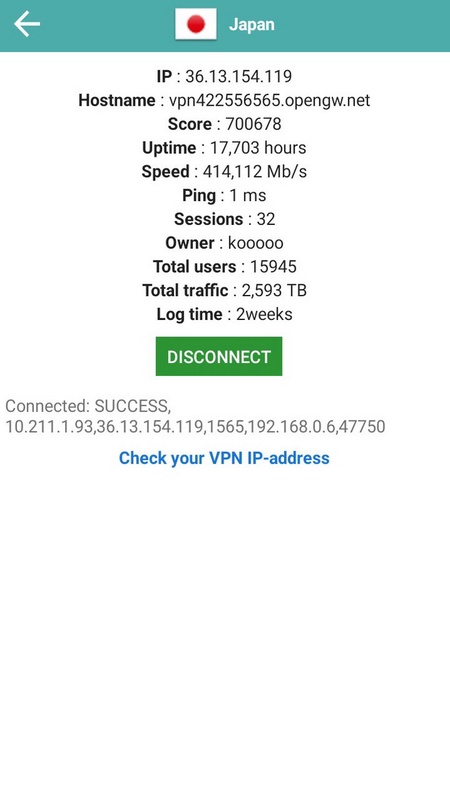Tap the green DISCONNECT button
The width and height of the screenshot is (450, 800).
click(219, 356)
